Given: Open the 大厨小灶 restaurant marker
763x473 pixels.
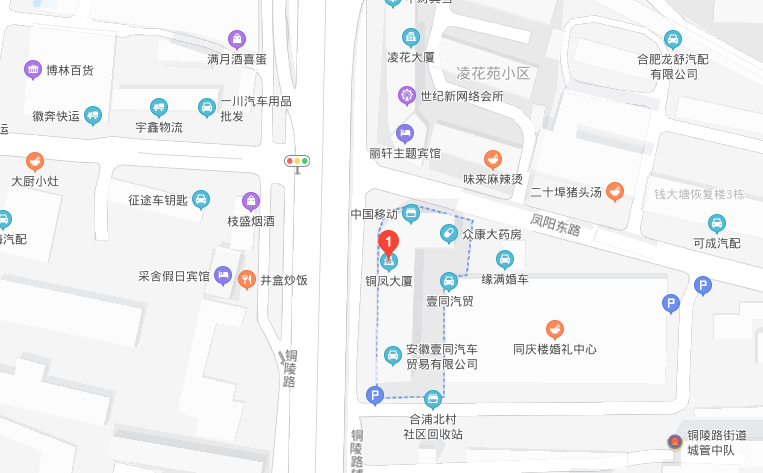Looking at the screenshot, I should click(x=35, y=161).
